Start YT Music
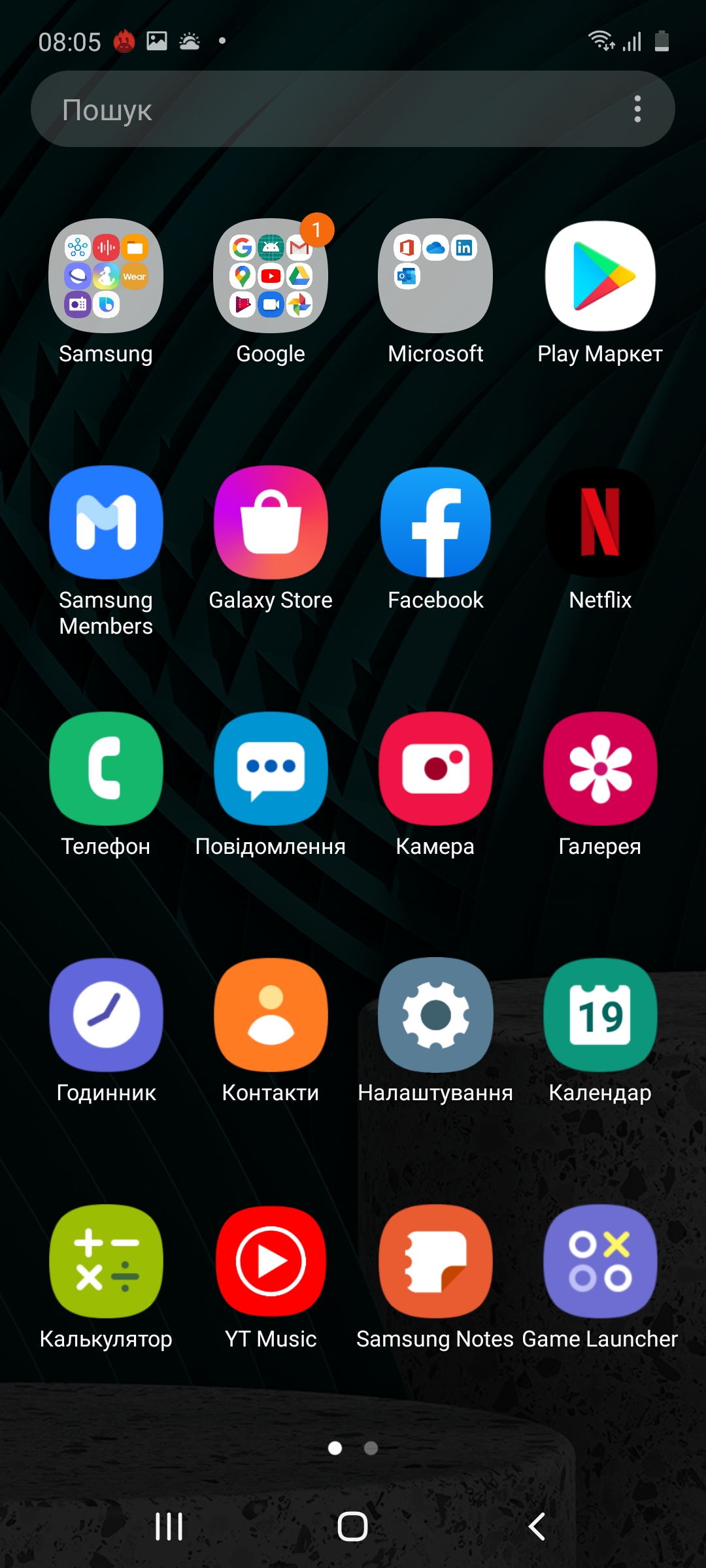The height and width of the screenshot is (1568, 706). click(x=271, y=1261)
